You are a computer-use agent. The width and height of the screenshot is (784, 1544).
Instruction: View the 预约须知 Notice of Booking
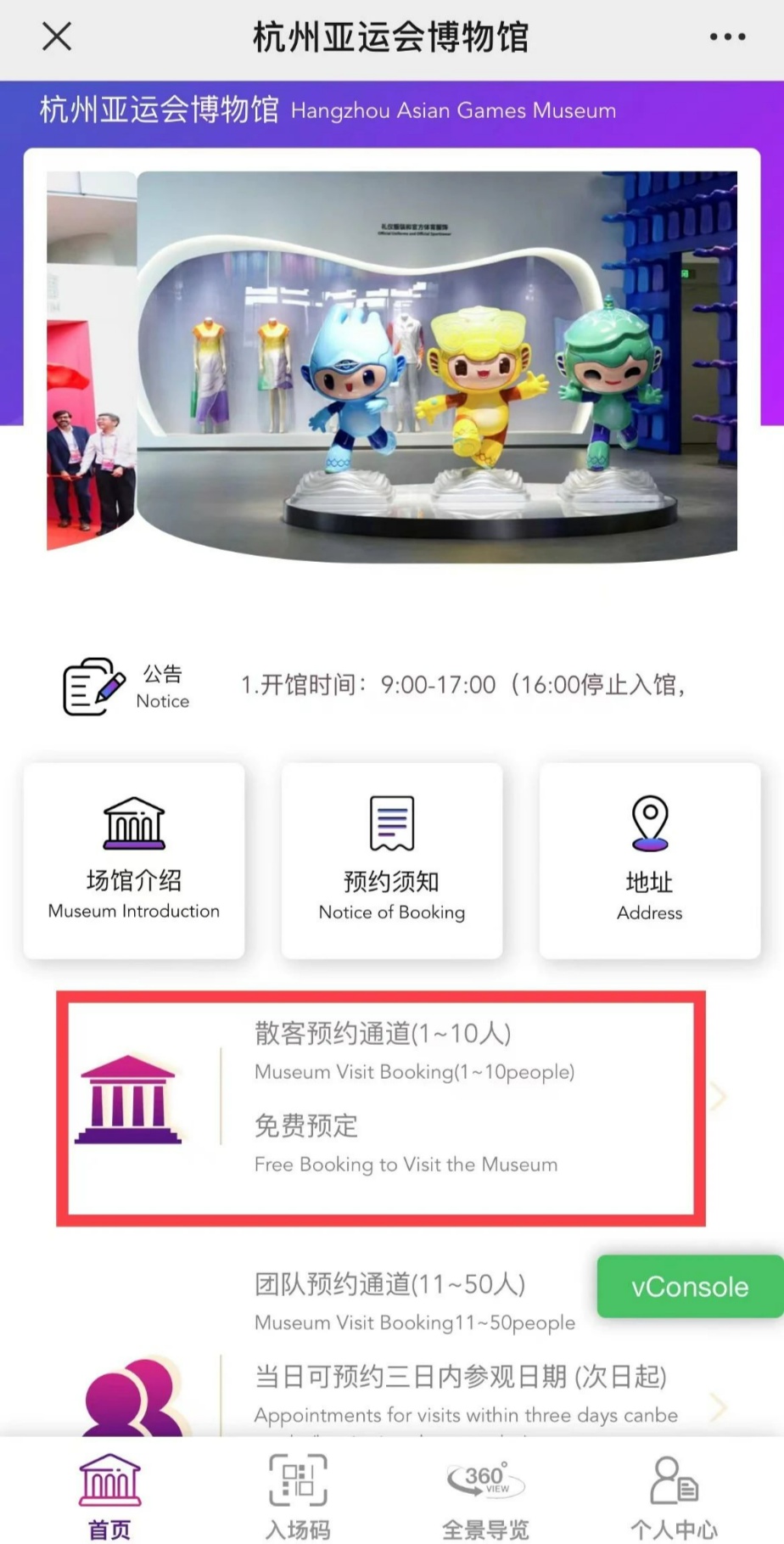point(392,860)
